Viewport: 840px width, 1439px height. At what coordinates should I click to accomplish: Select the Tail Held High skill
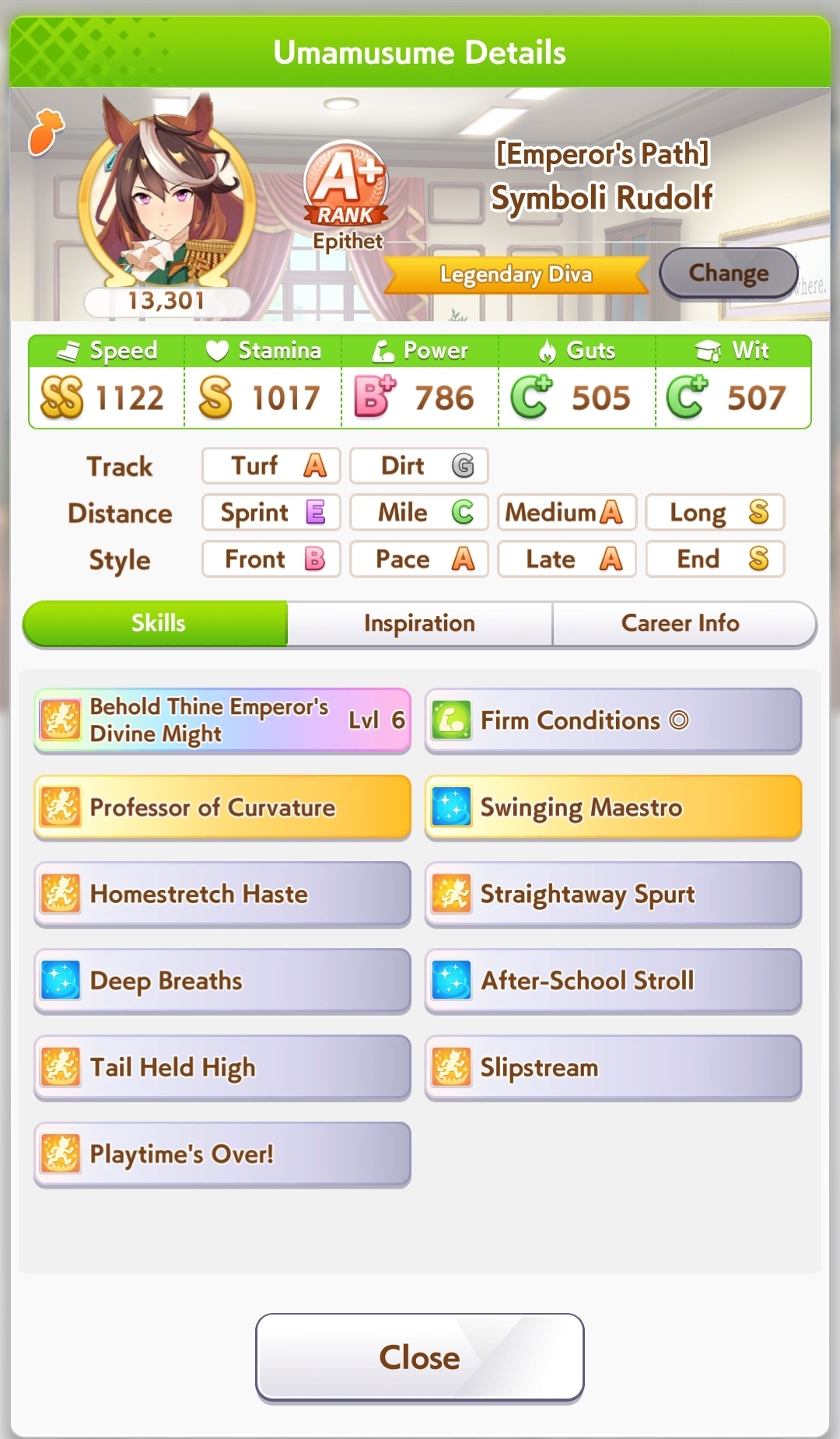[x=222, y=1067]
